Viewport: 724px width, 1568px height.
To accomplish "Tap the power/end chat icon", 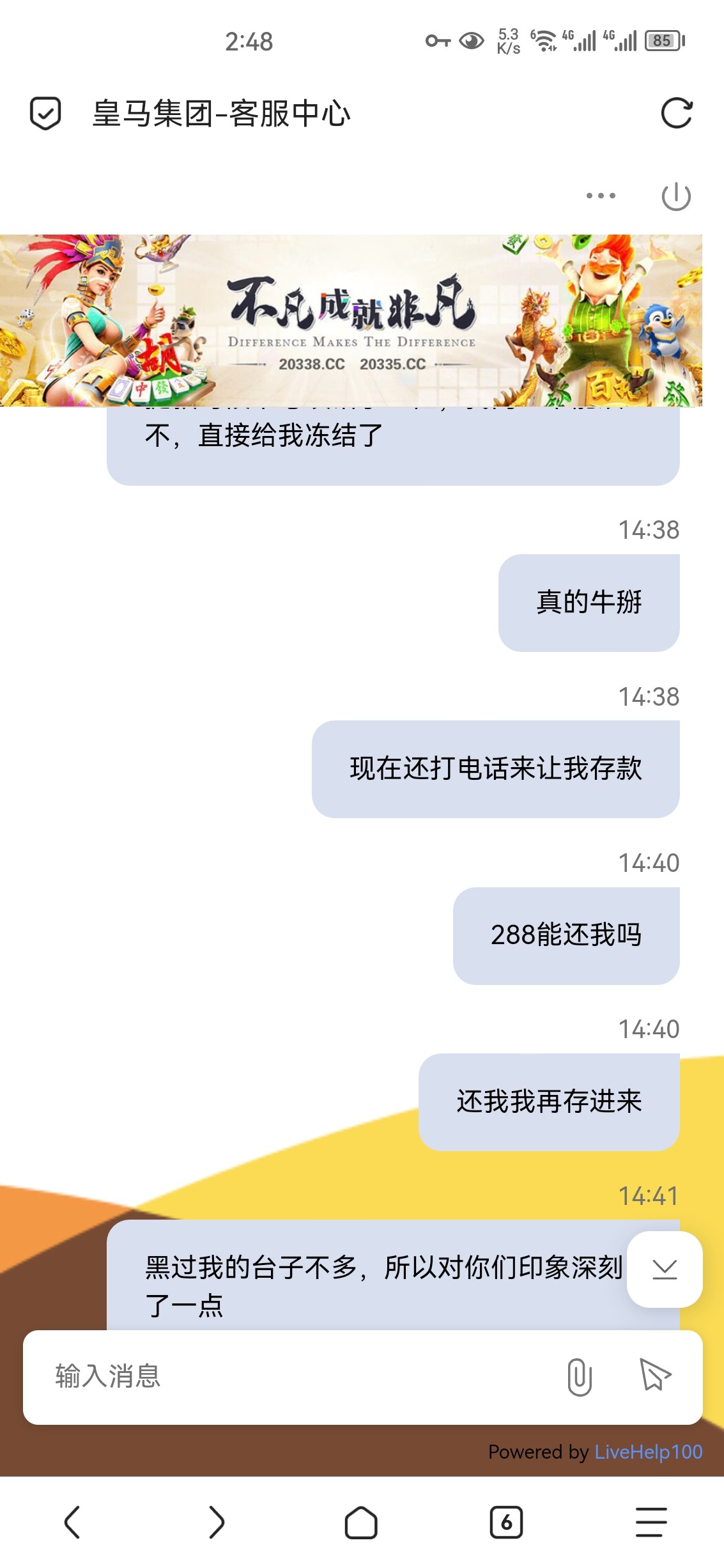I will pos(677,196).
